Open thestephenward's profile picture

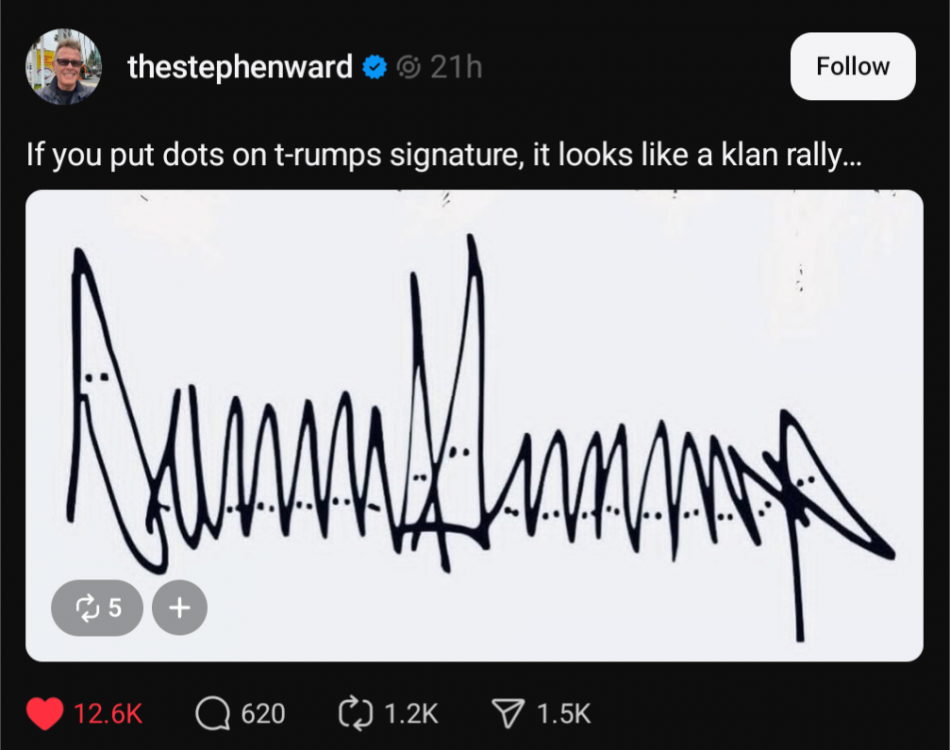(x=63, y=67)
